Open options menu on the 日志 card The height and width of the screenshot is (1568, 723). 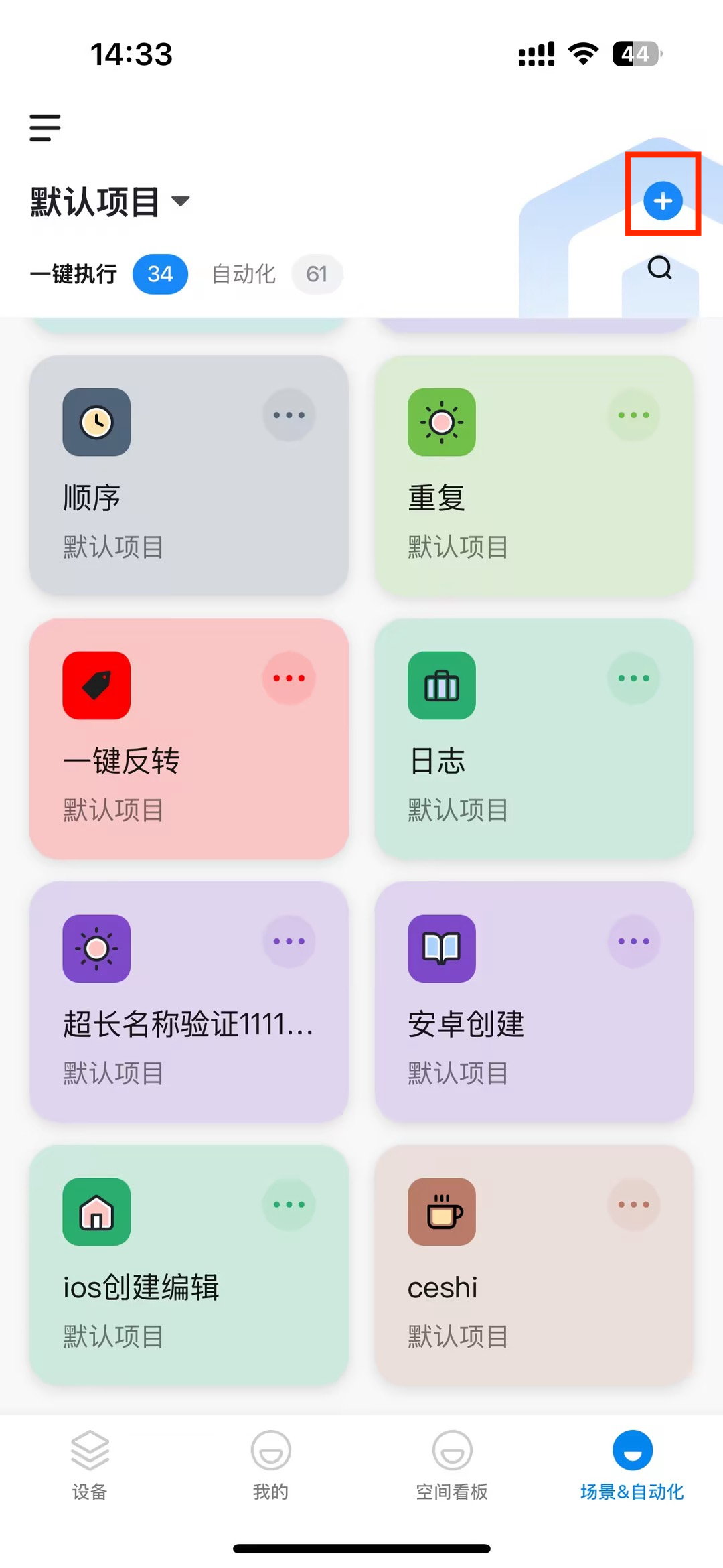(633, 678)
